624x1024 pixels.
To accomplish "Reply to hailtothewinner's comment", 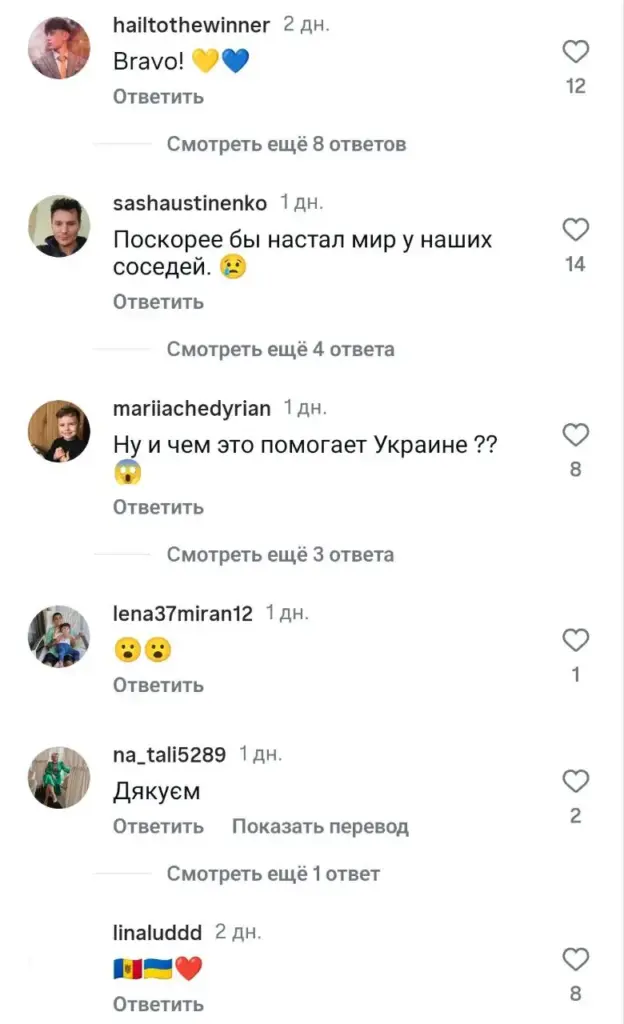I will point(159,97).
